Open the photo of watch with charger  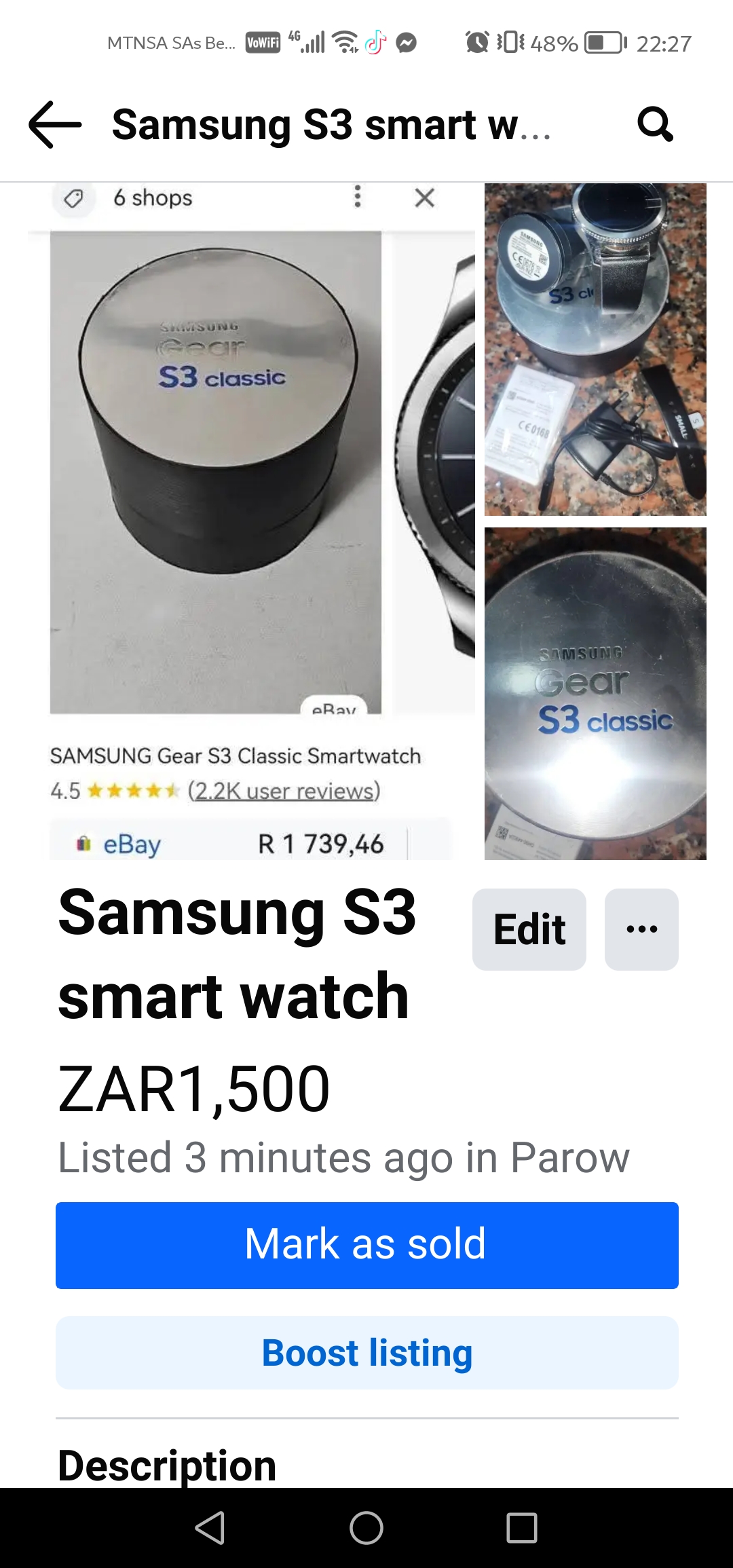coord(595,349)
